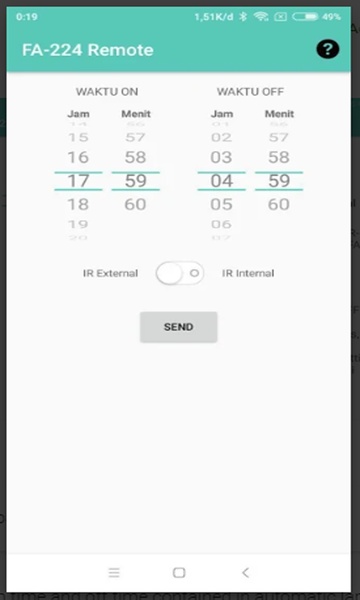Select minute 60 in Waktu Off
The width and height of the screenshot is (360, 600).
(x=279, y=205)
